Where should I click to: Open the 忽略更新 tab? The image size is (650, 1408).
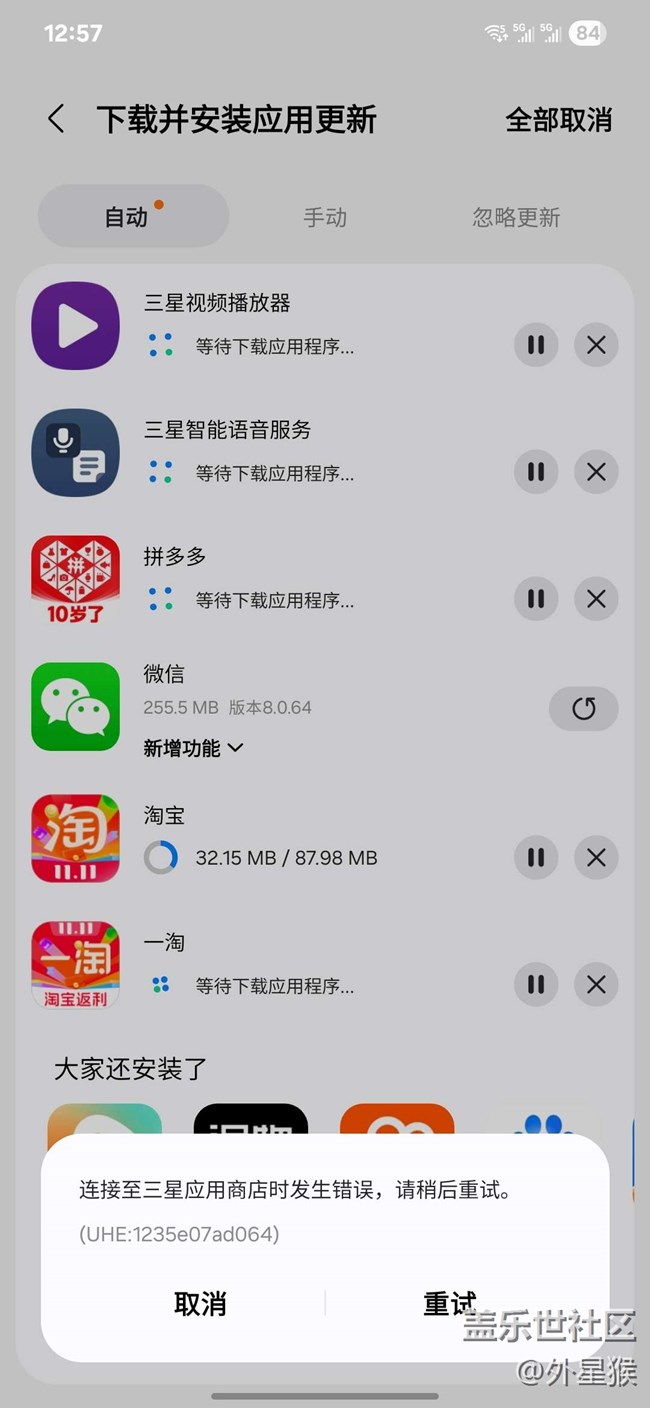(516, 217)
